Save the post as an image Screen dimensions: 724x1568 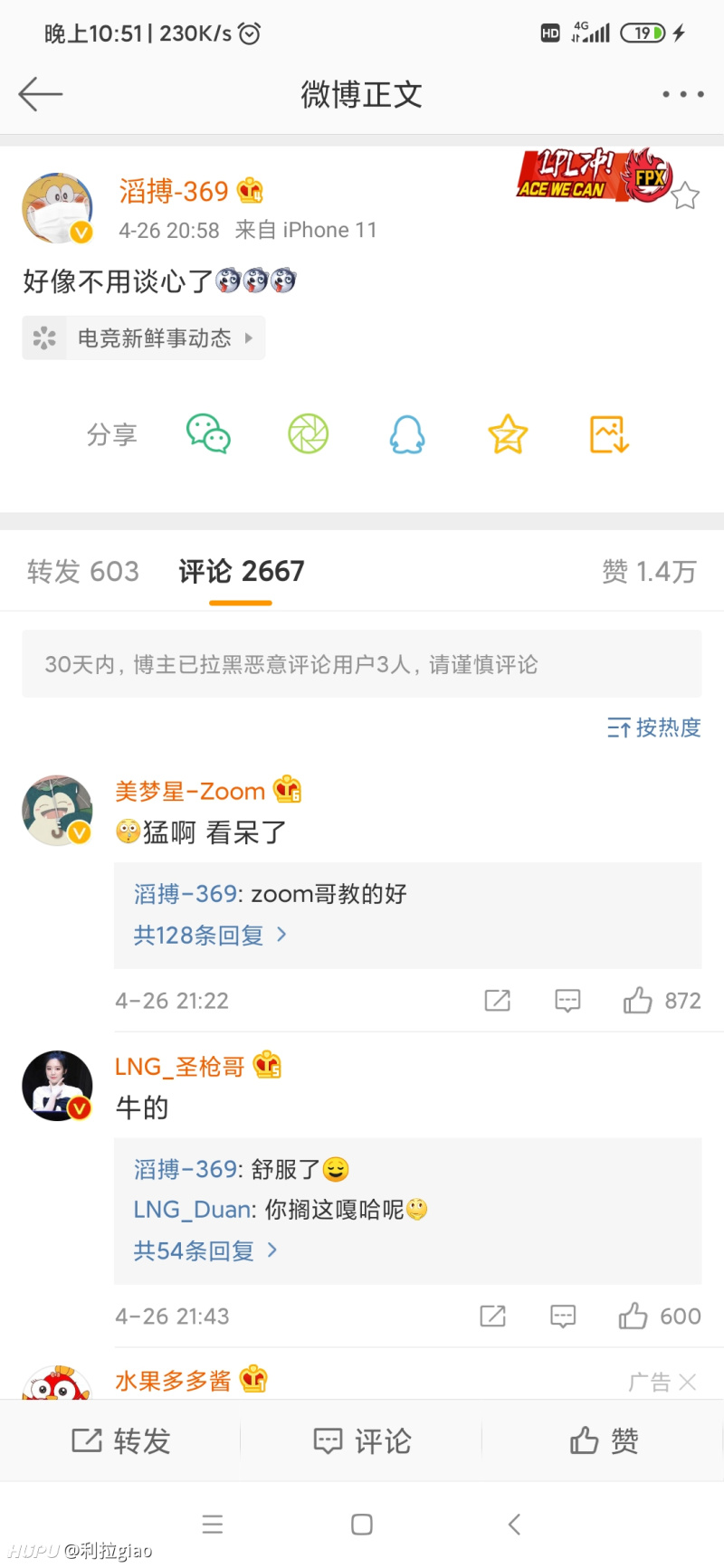[609, 434]
